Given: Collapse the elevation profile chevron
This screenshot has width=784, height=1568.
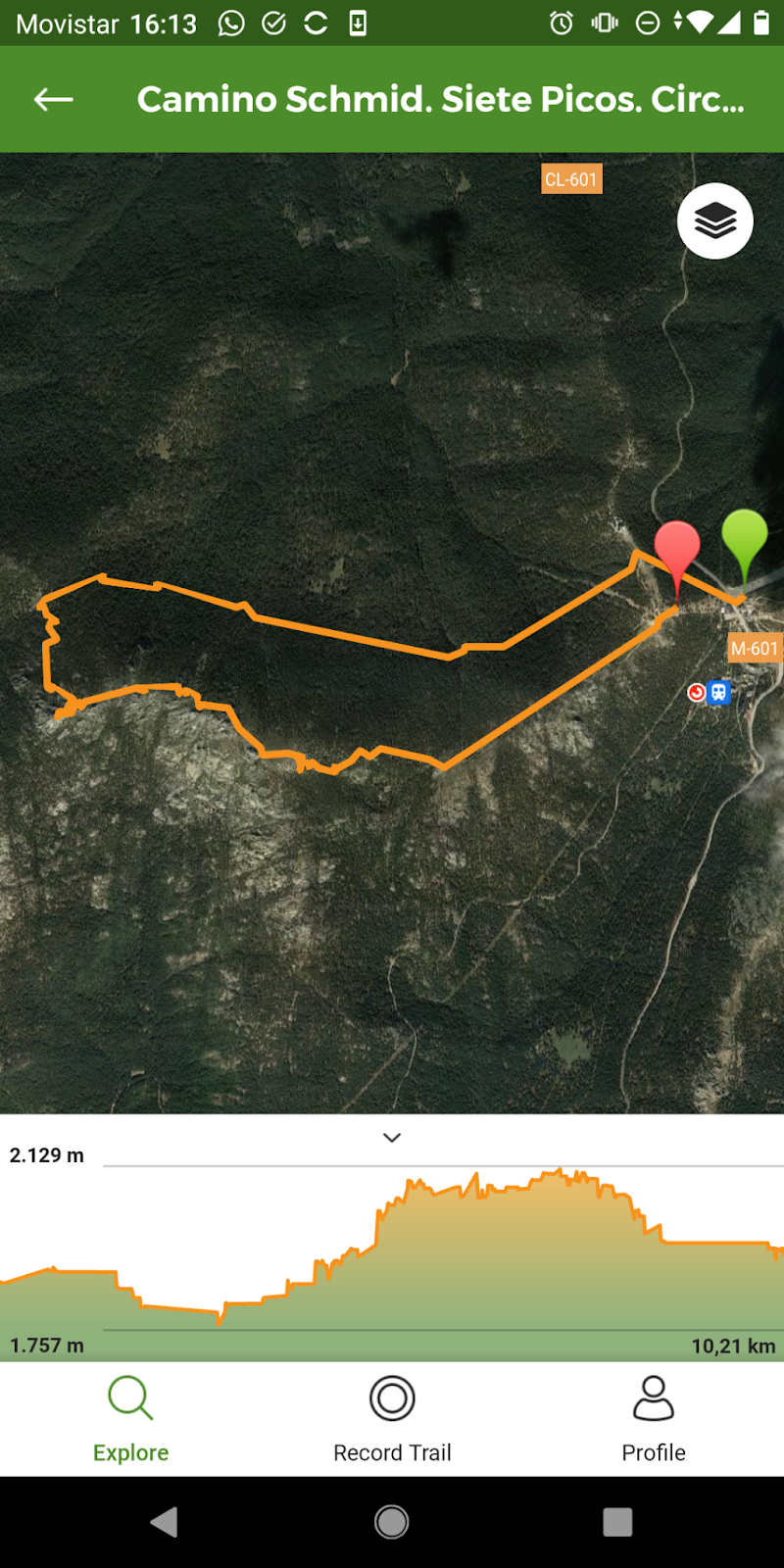Looking at the screenshot, I should click(x=392, y=1138).
